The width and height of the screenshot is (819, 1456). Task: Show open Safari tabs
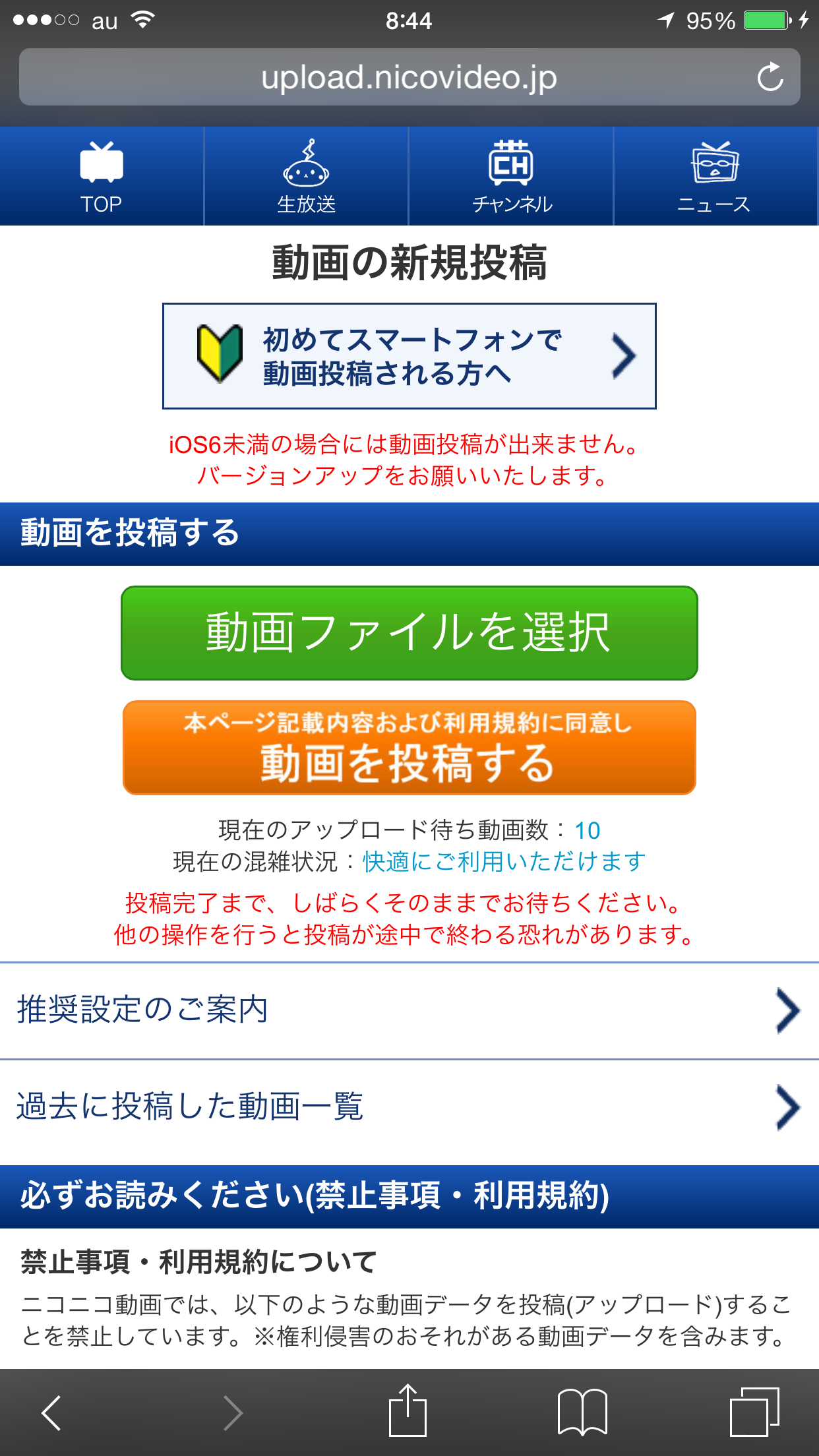tap(755, 1412)
